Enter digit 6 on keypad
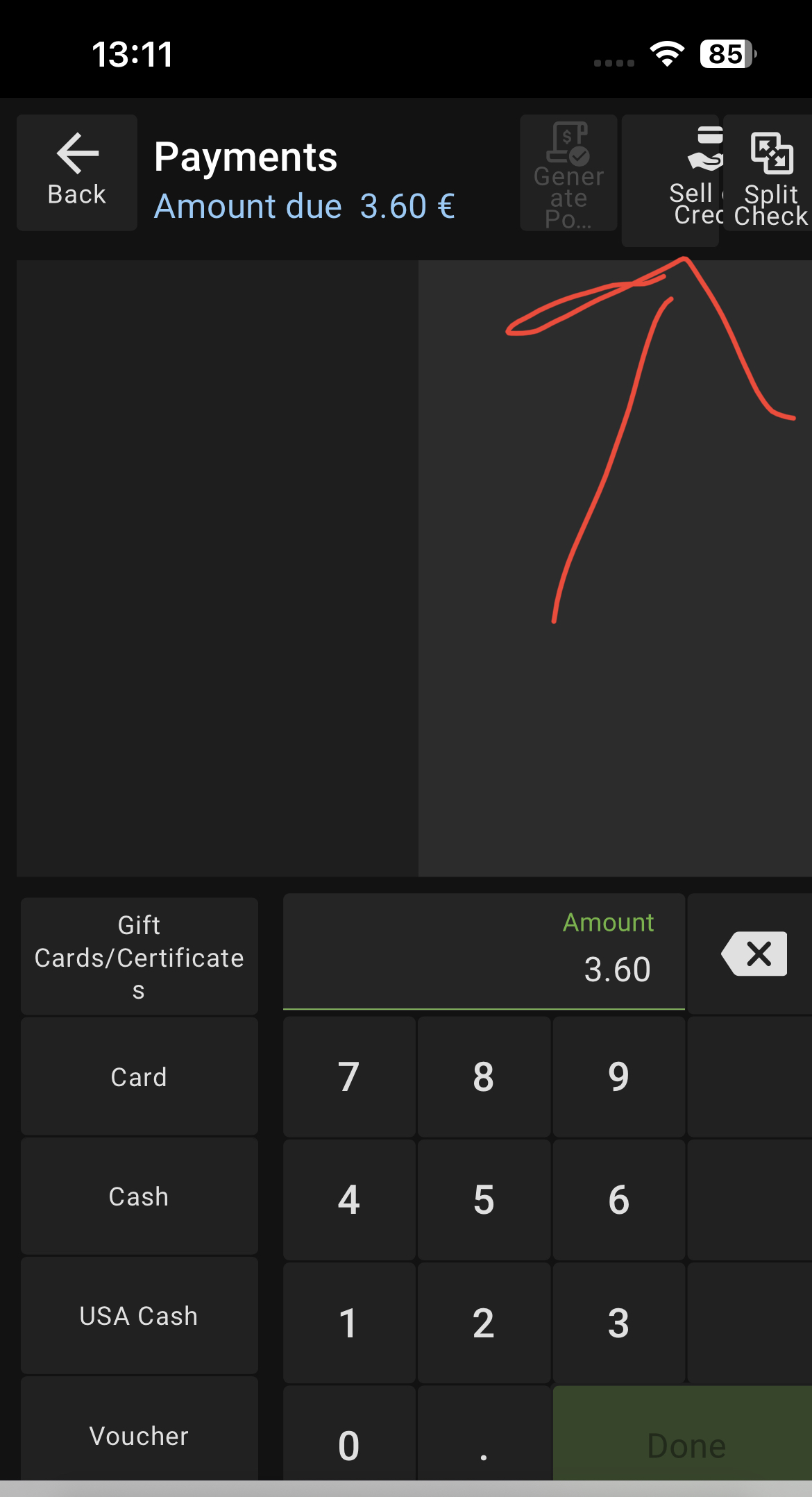 pos(618,1199)
